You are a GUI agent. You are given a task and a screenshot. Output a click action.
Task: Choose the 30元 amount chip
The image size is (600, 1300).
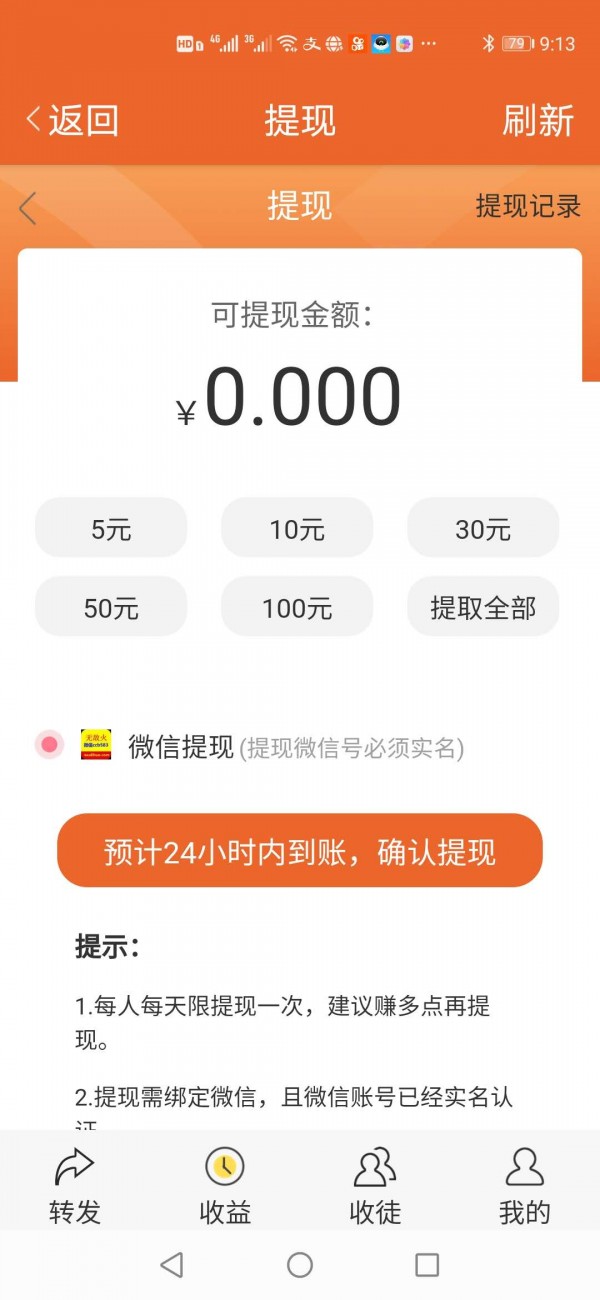click(x=483, y=528)
